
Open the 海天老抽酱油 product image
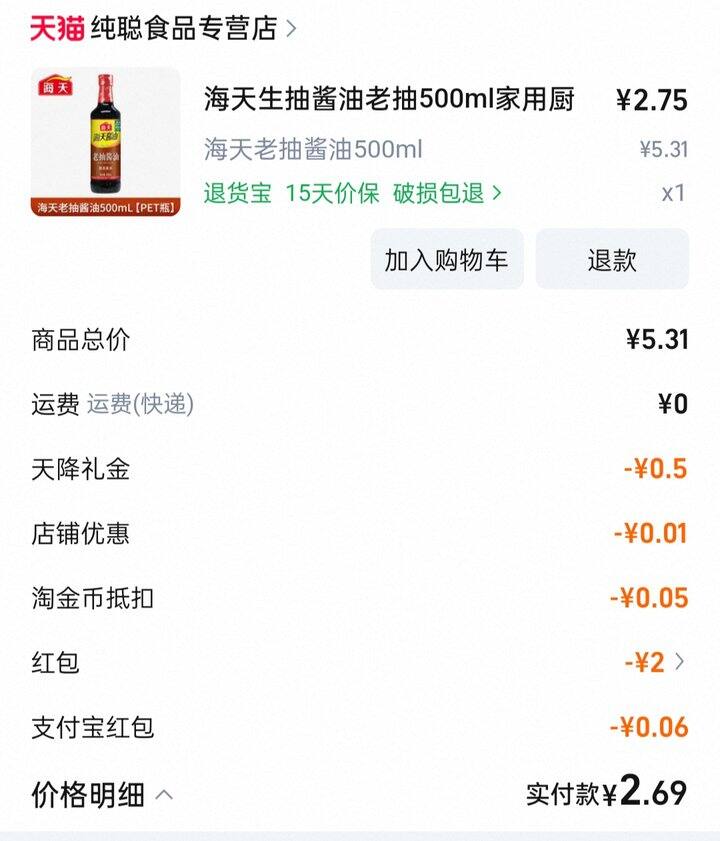pyautogui.click(x=106, y=143)
